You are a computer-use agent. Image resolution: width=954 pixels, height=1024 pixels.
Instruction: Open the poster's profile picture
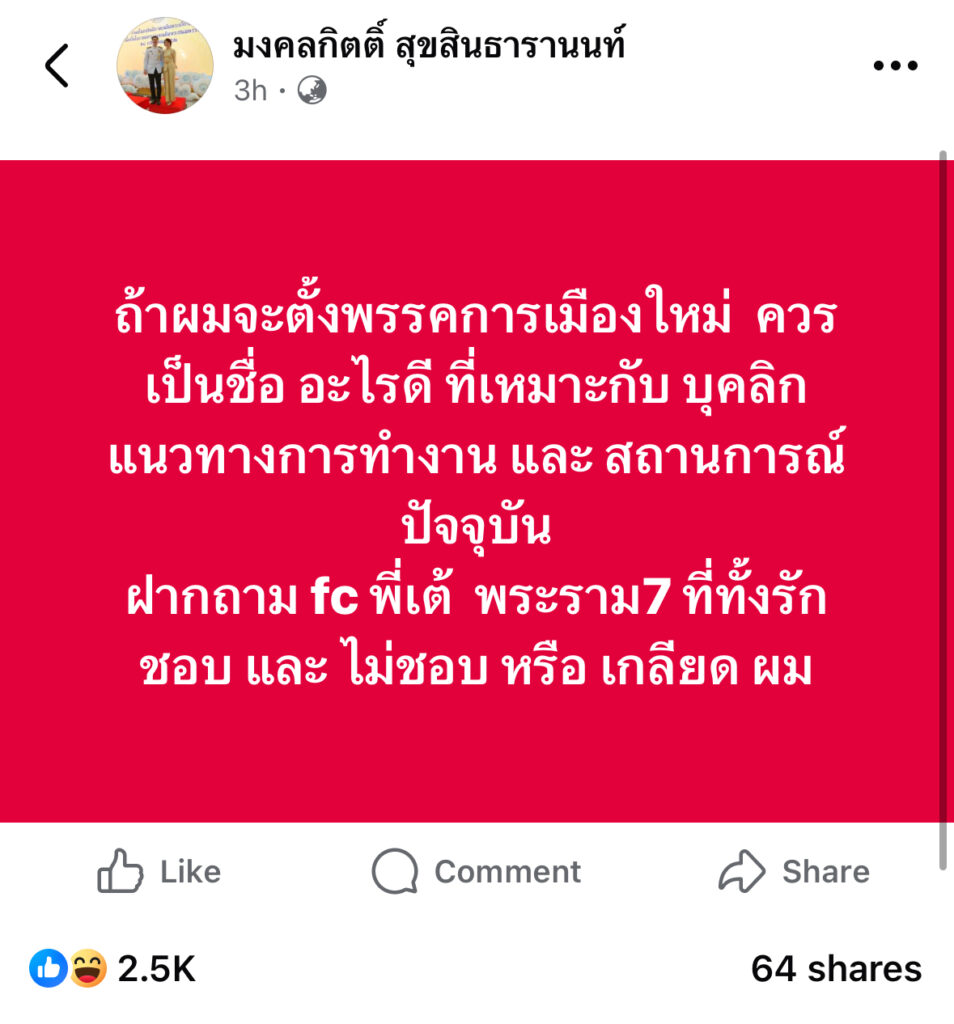tap(165, 66)
